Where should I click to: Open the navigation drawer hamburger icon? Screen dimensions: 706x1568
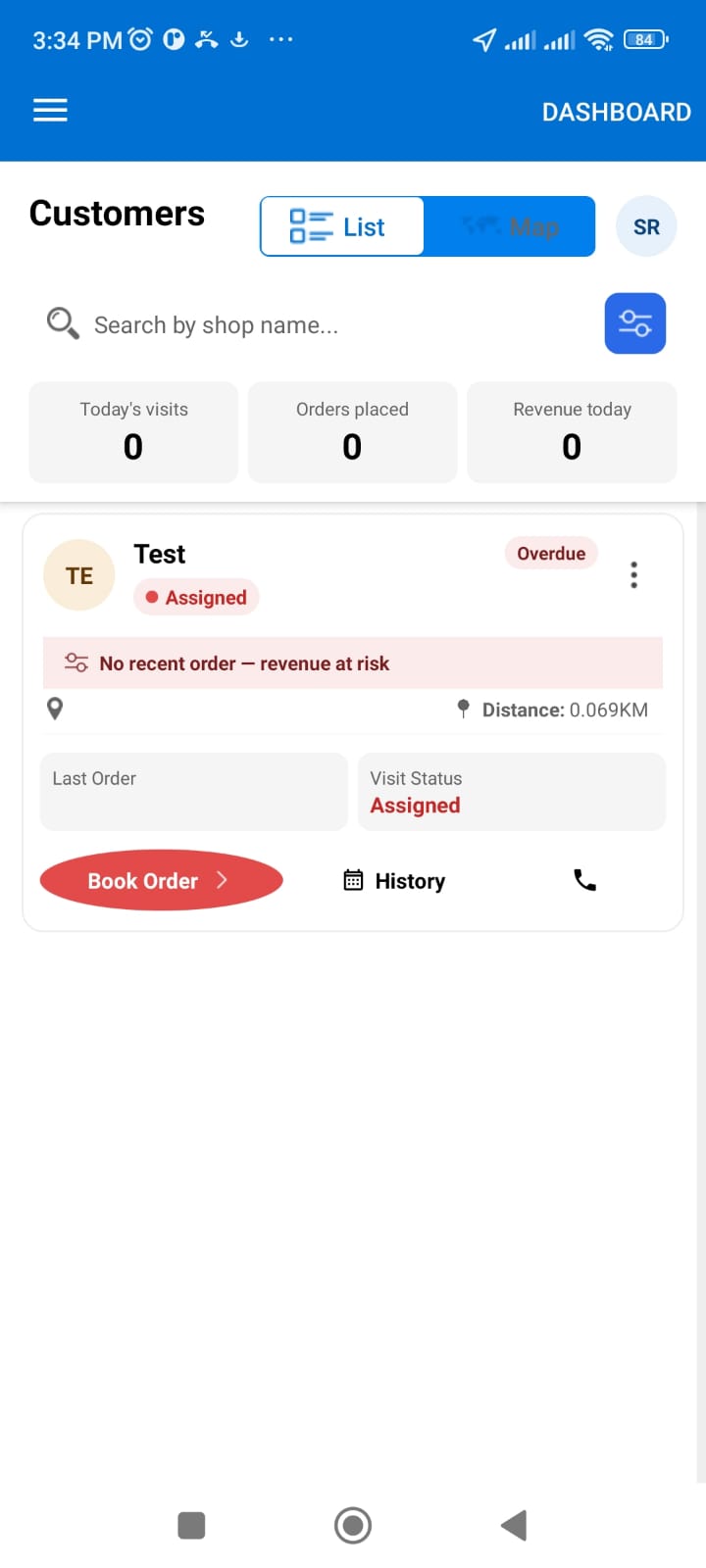[50, 110]
